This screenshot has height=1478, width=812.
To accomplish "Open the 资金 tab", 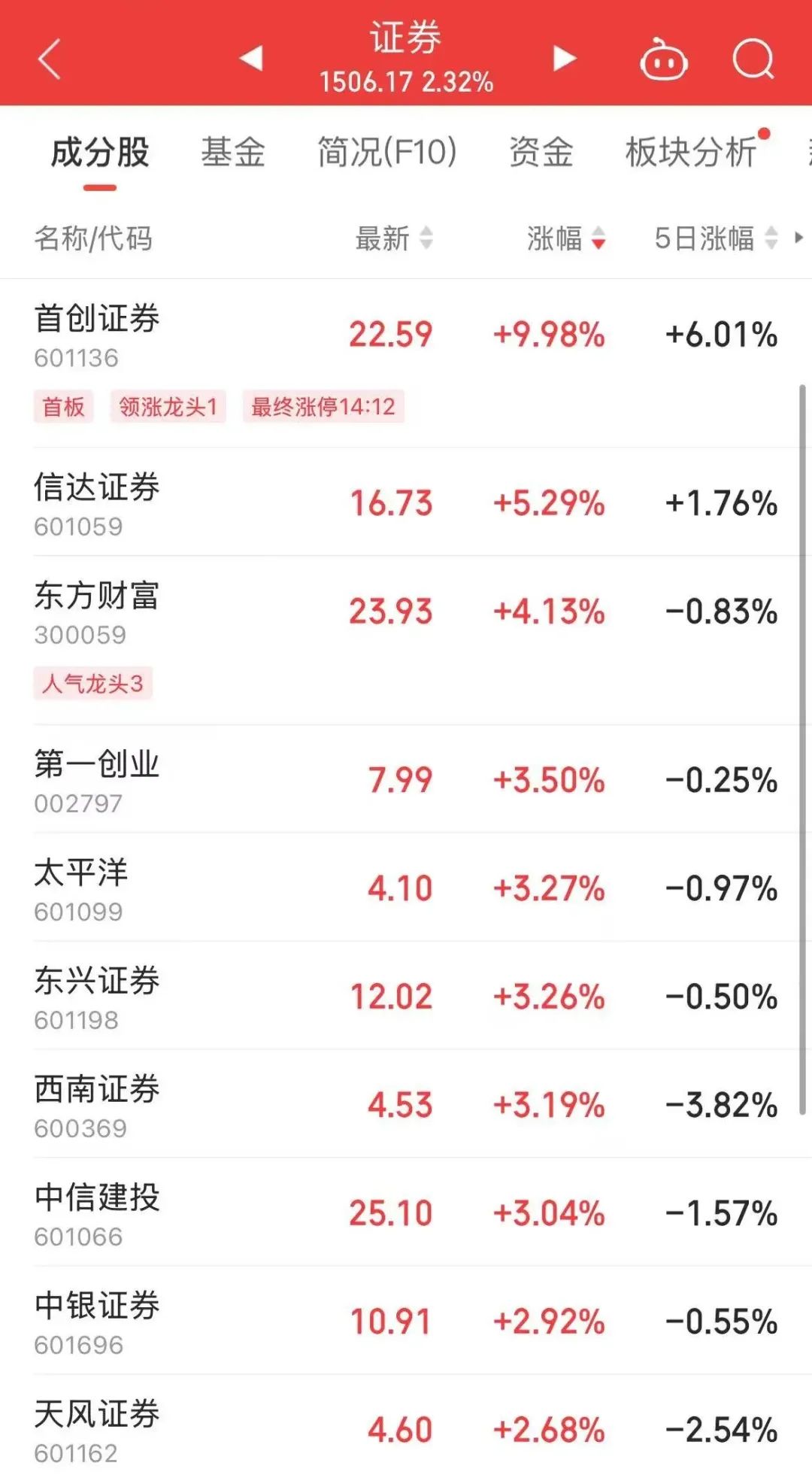I will [x=541, y=153].
